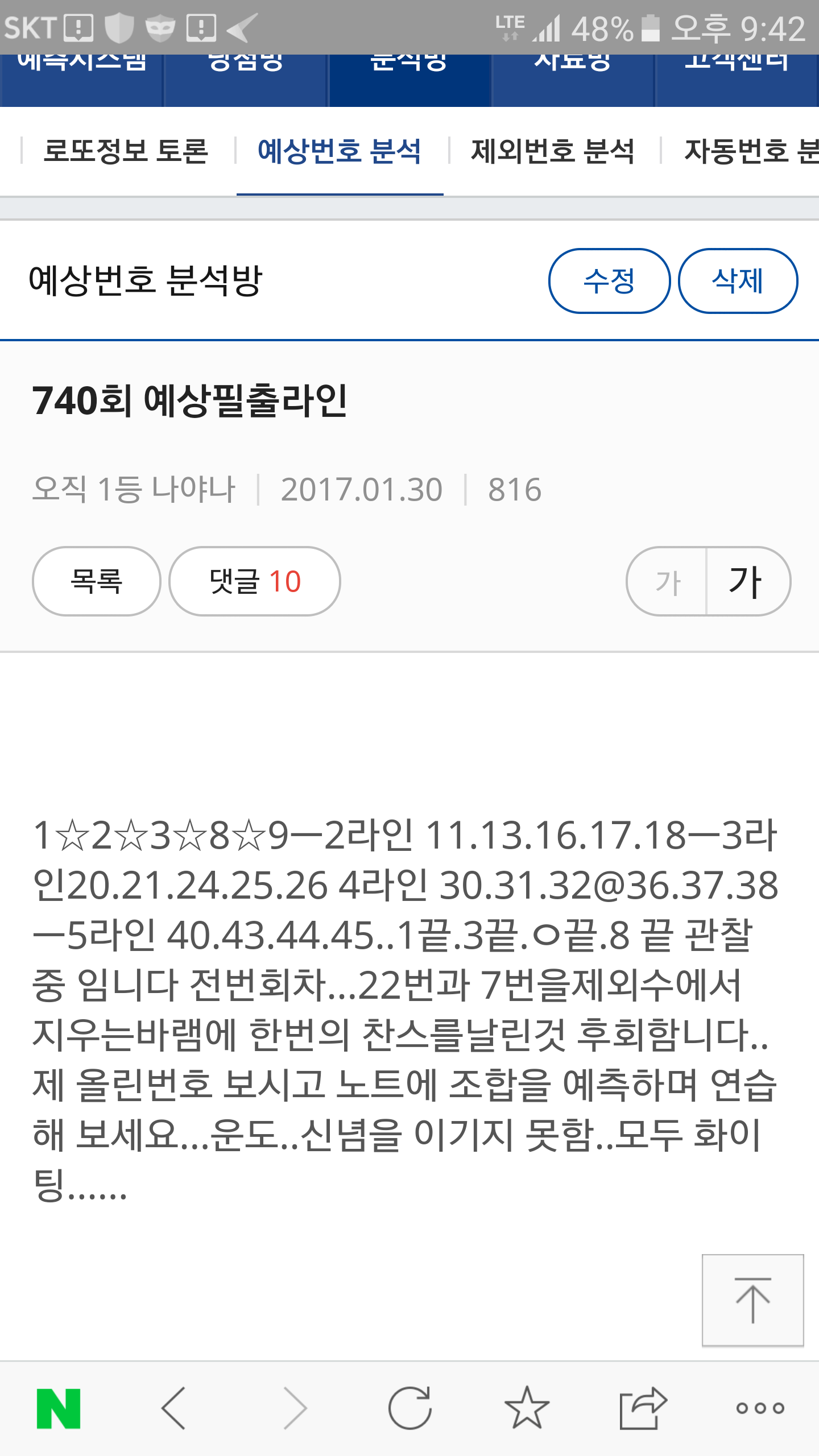Image resolution: width=819 pixels, height=1456 pixels.
Task: Go back to the list via 목록
Action: (96, 581)
